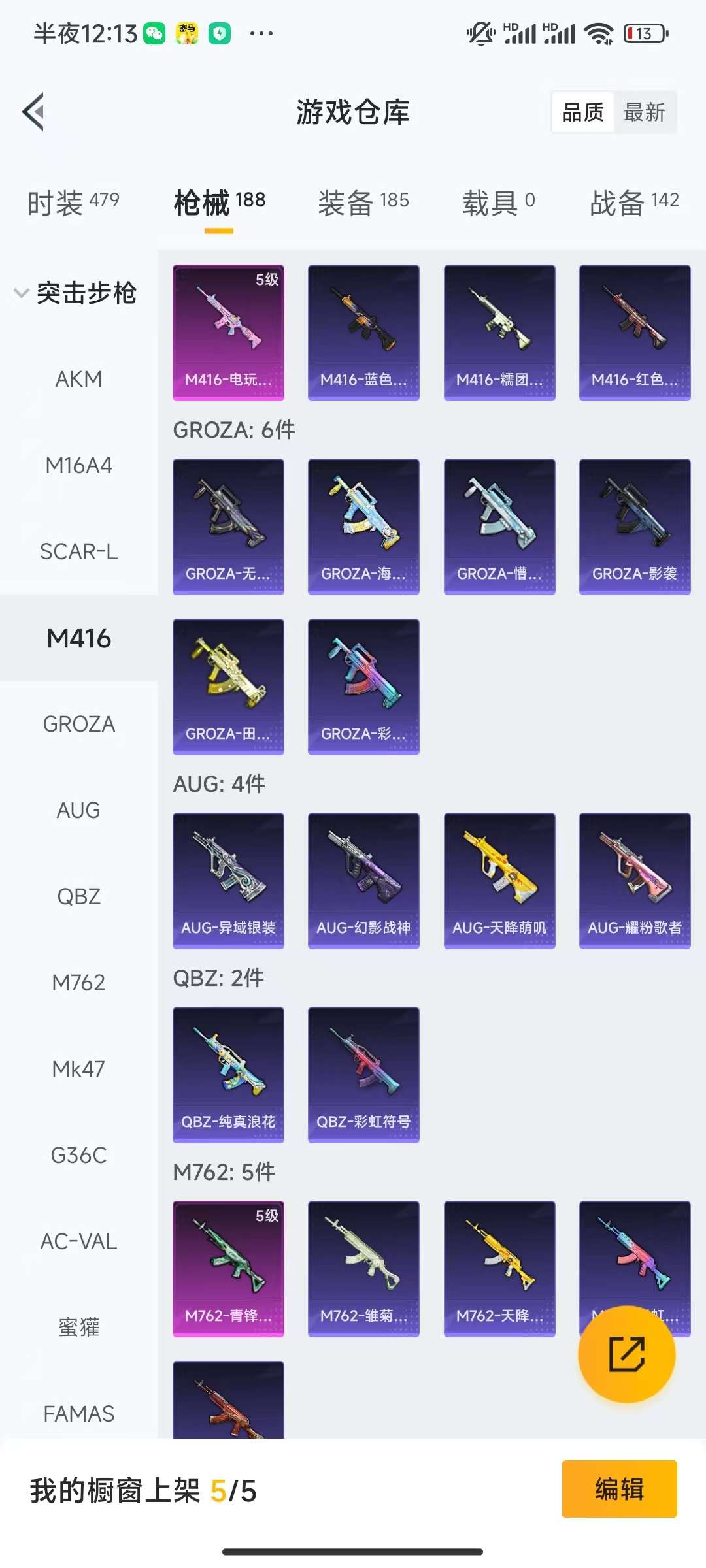Collapse the 突击步枪 category
Viewport: 706px width, 1568px height.
(x=75, y=292)
